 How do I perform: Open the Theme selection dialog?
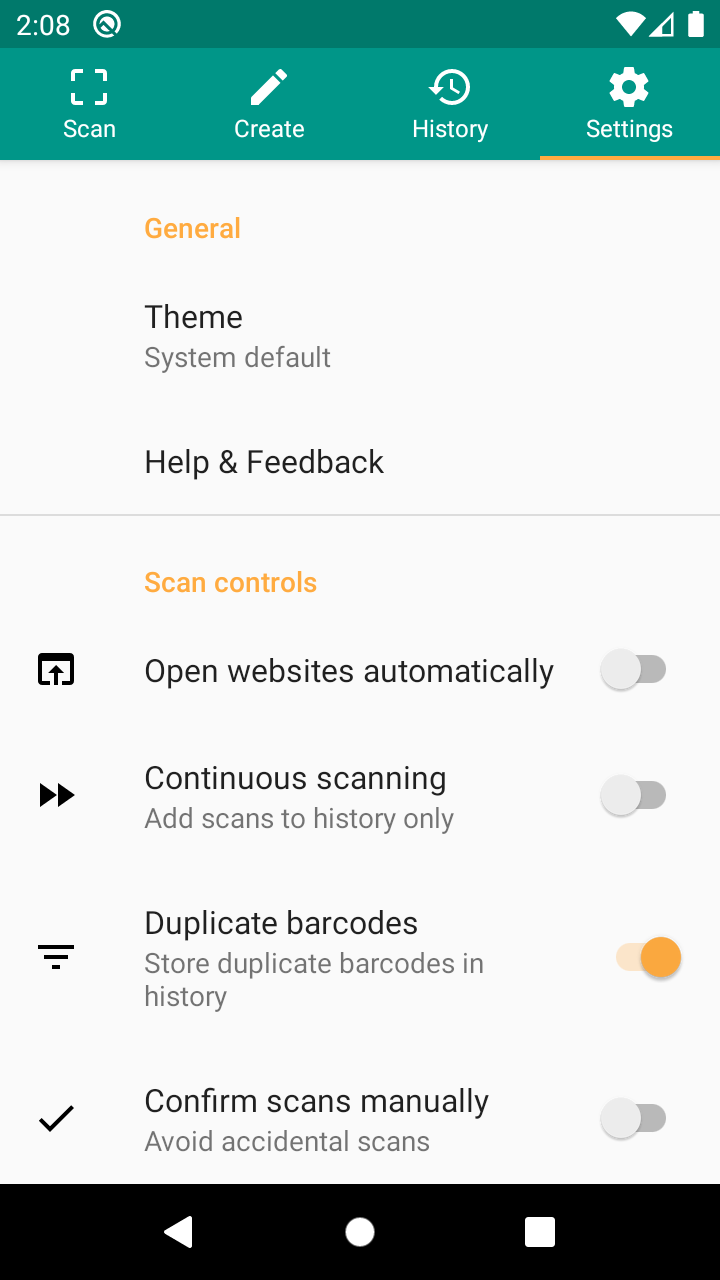360,334
